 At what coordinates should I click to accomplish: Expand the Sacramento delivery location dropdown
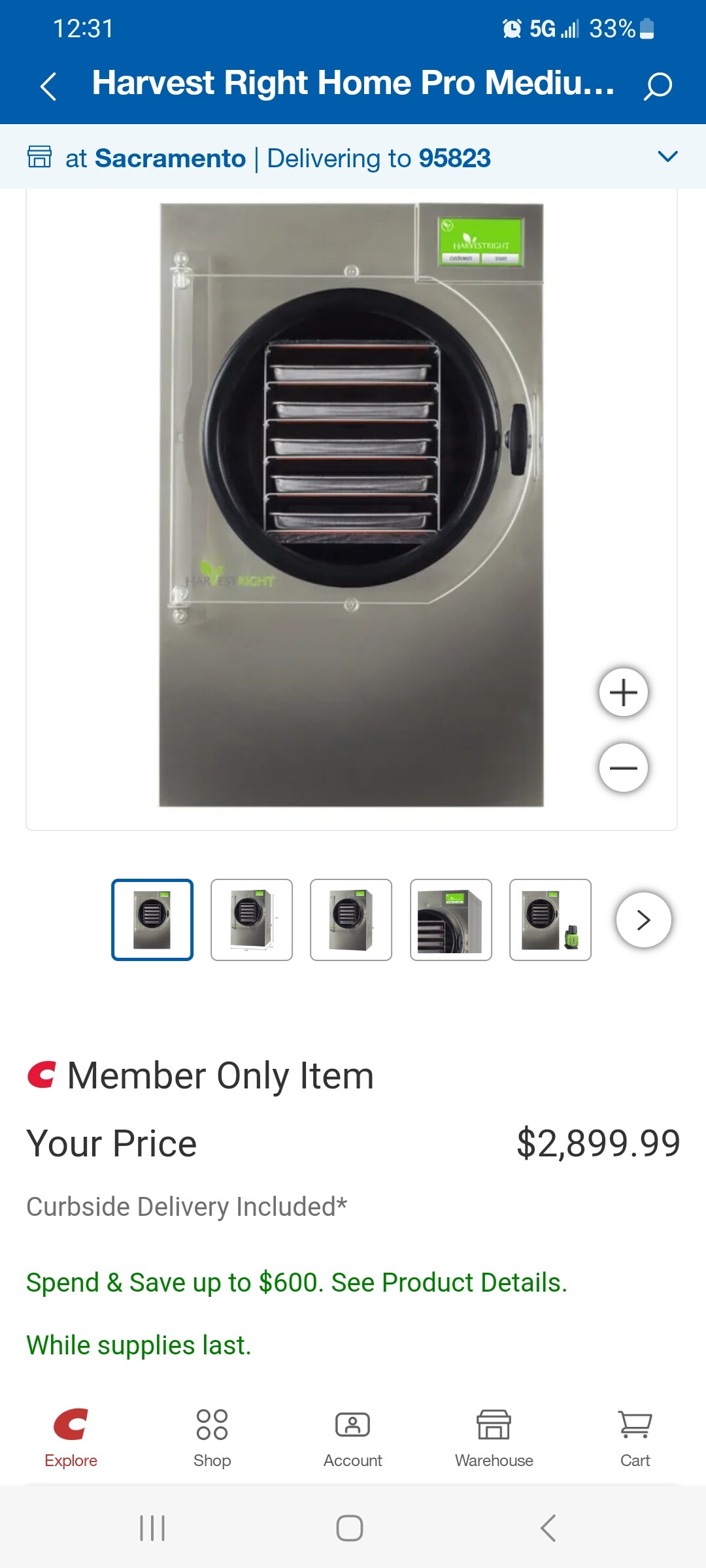tap(667, 157)
